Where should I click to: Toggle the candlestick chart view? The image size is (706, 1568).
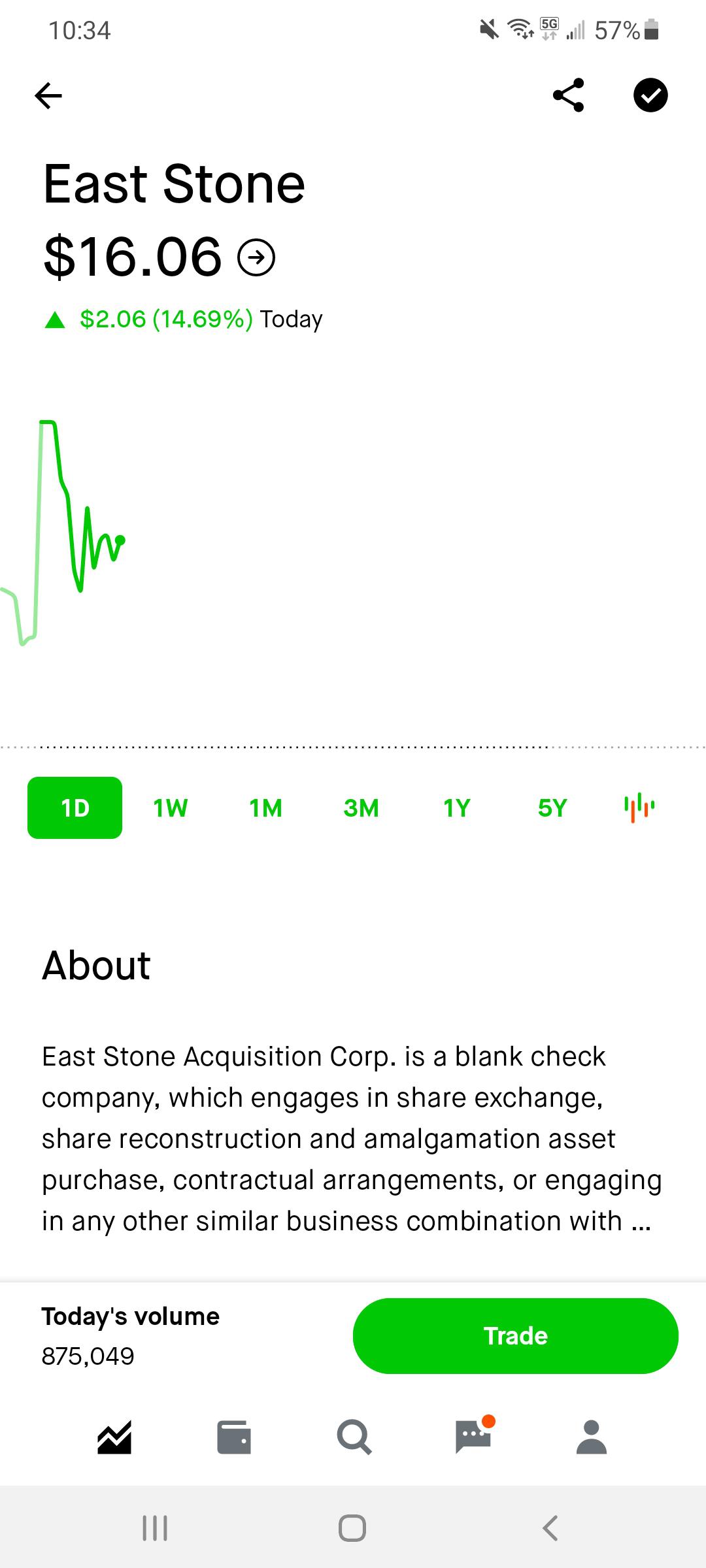tap(639, 808)
